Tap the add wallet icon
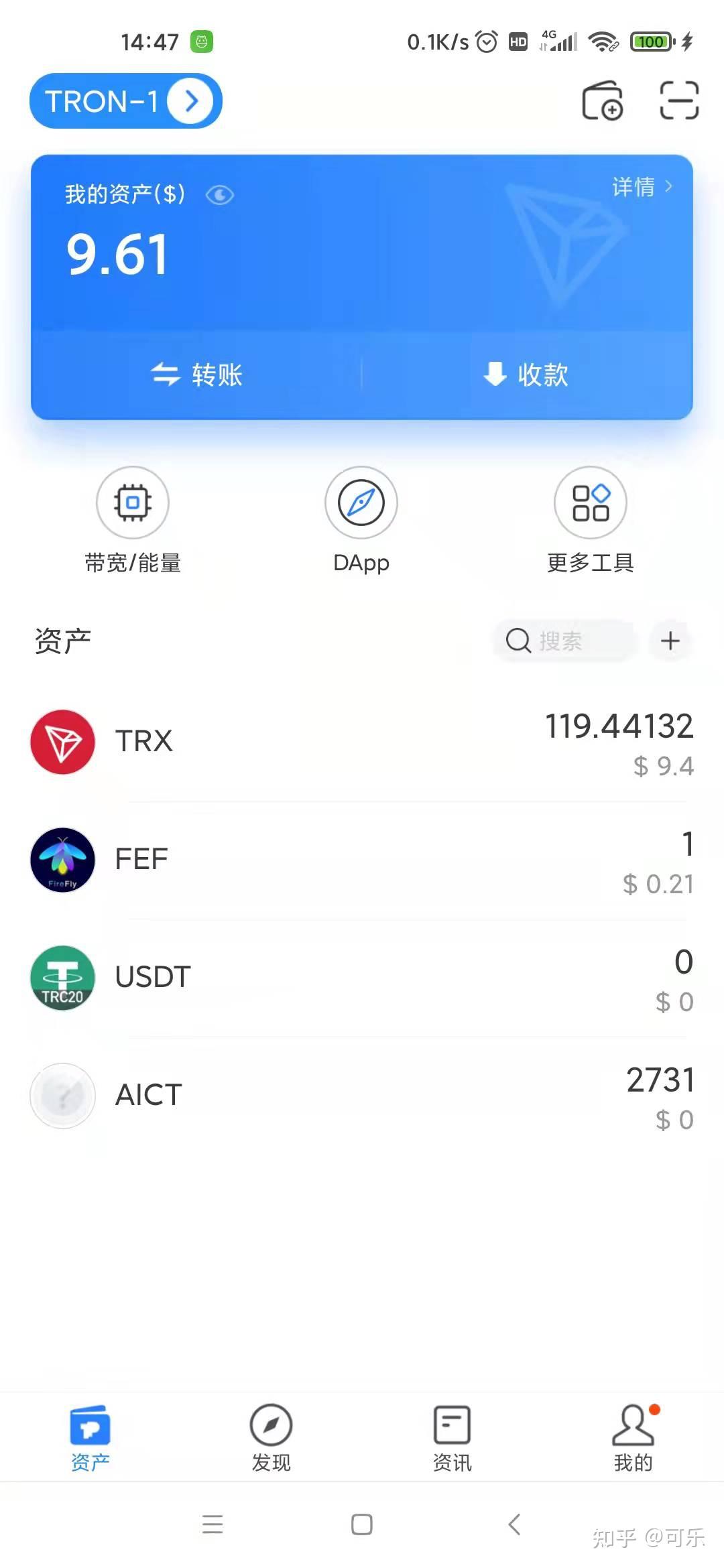Image resolution: width=724 pixels, height=1568 pixels. click(602, 101)
